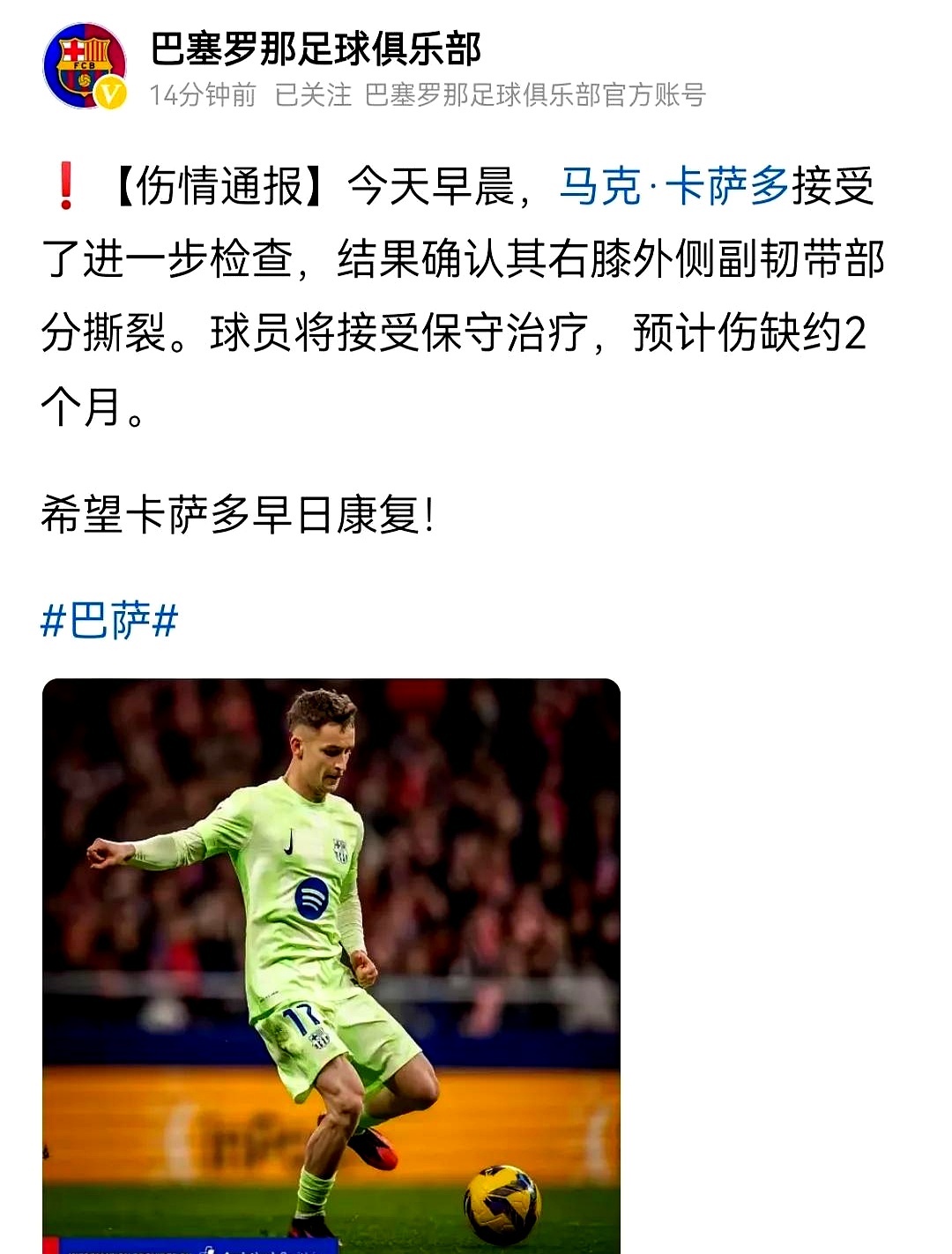This screenshot has height=1254, width=952.
Task: Open the 巴塞罗那足球俱乐部 profile avatar
Action: pyautogui.click(x=84, y=66)
